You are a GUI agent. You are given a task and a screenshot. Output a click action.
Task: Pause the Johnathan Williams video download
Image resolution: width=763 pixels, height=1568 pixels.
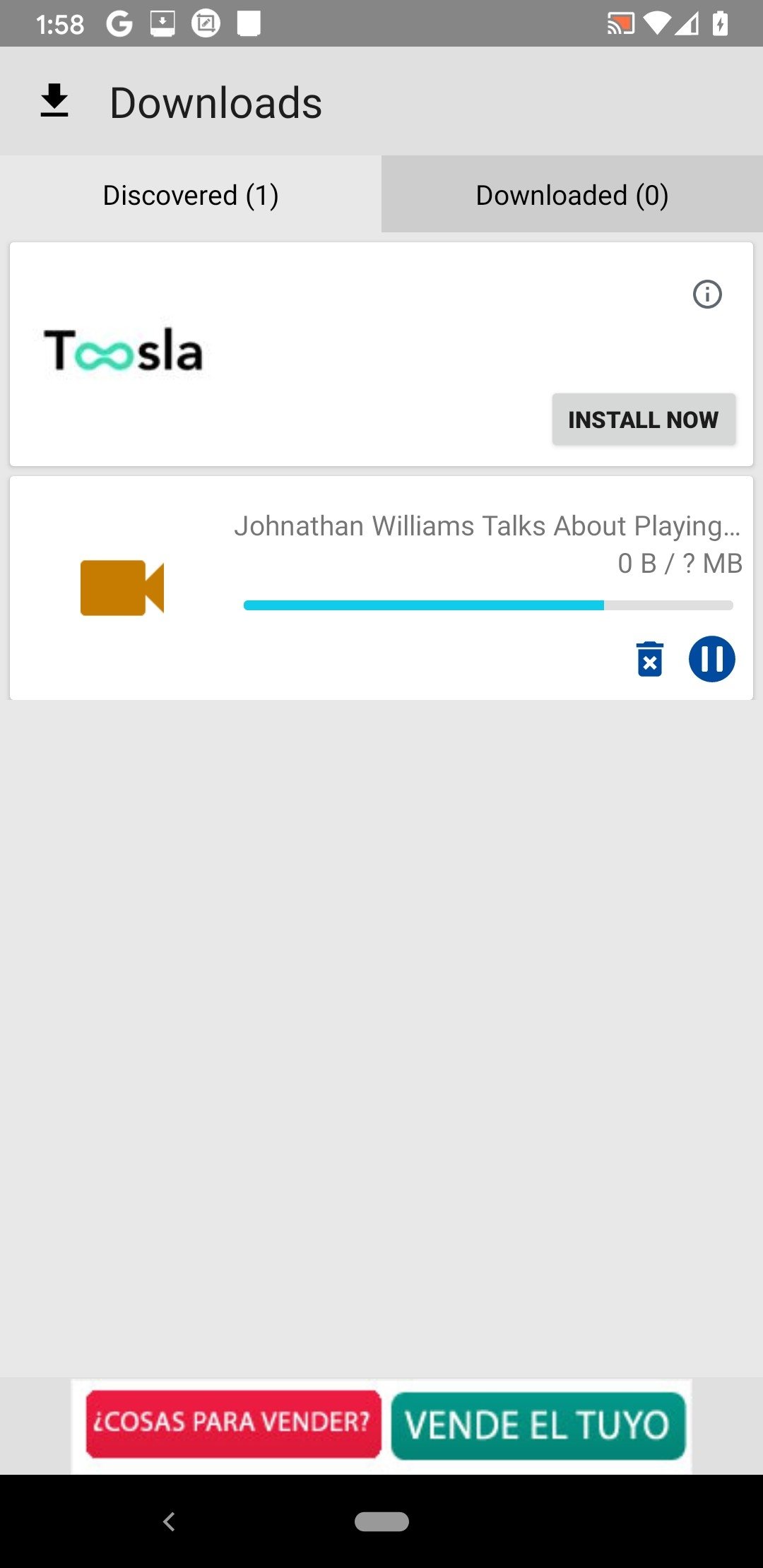(712, 659)
